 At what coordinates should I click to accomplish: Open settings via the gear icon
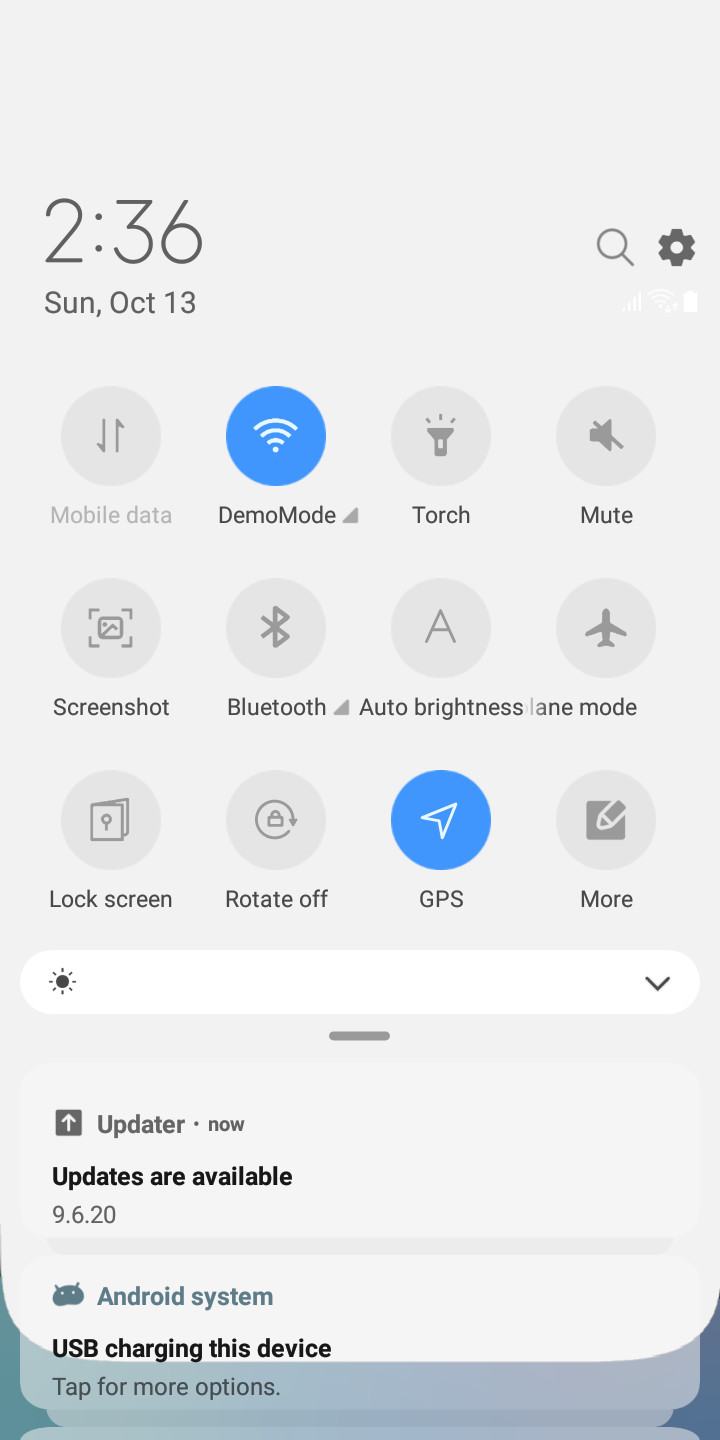676,247
